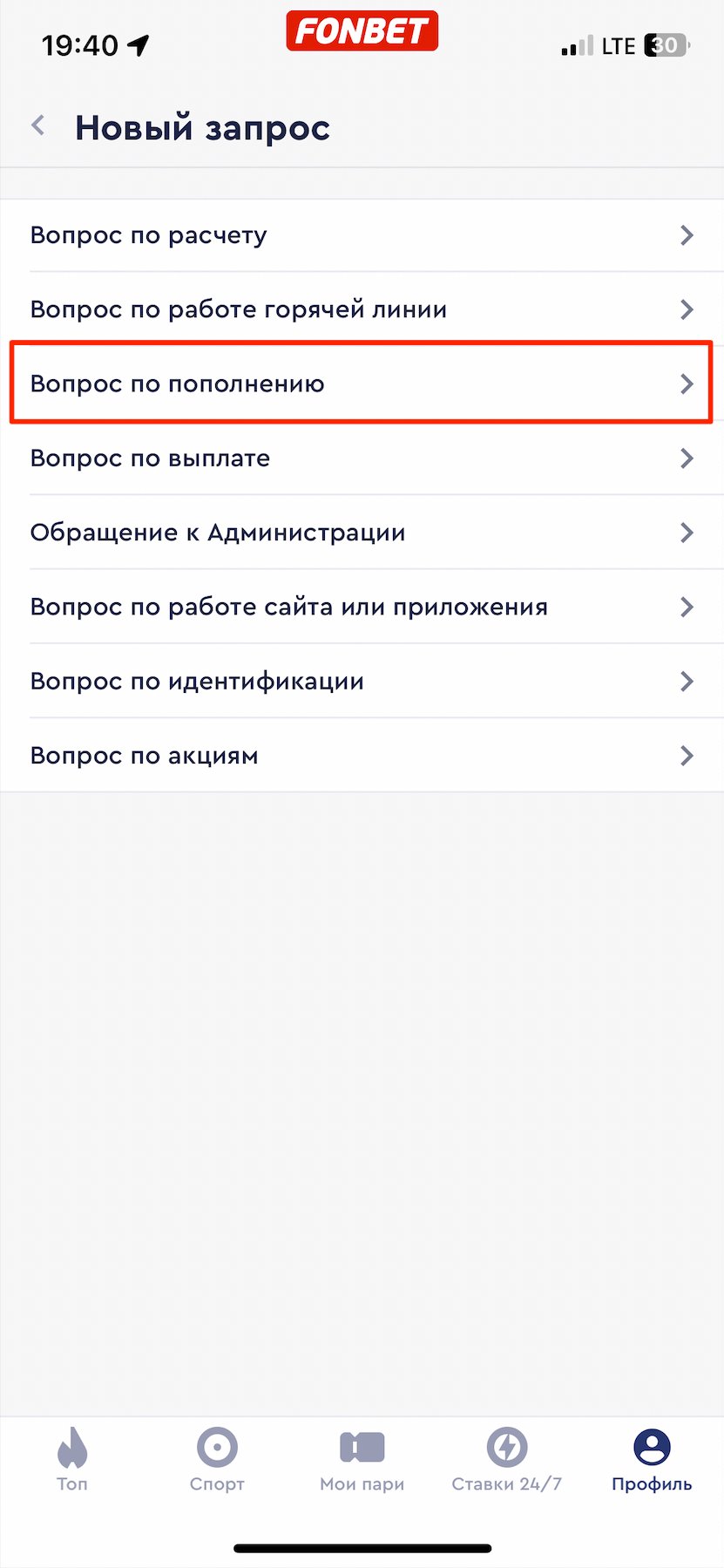The width and height of the screenshot is (724, 1568).
Task: Open Вопрос по акциям
Action: point(362,755)
